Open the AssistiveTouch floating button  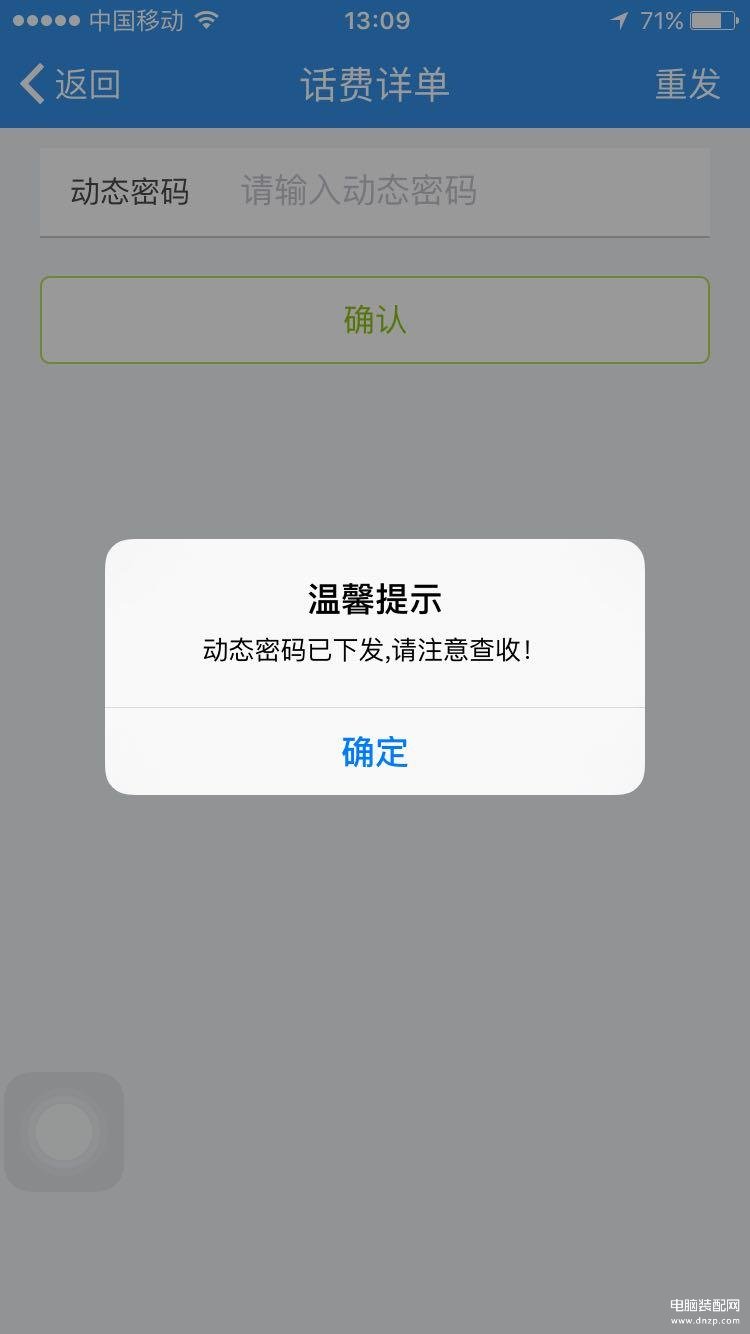64,1132
